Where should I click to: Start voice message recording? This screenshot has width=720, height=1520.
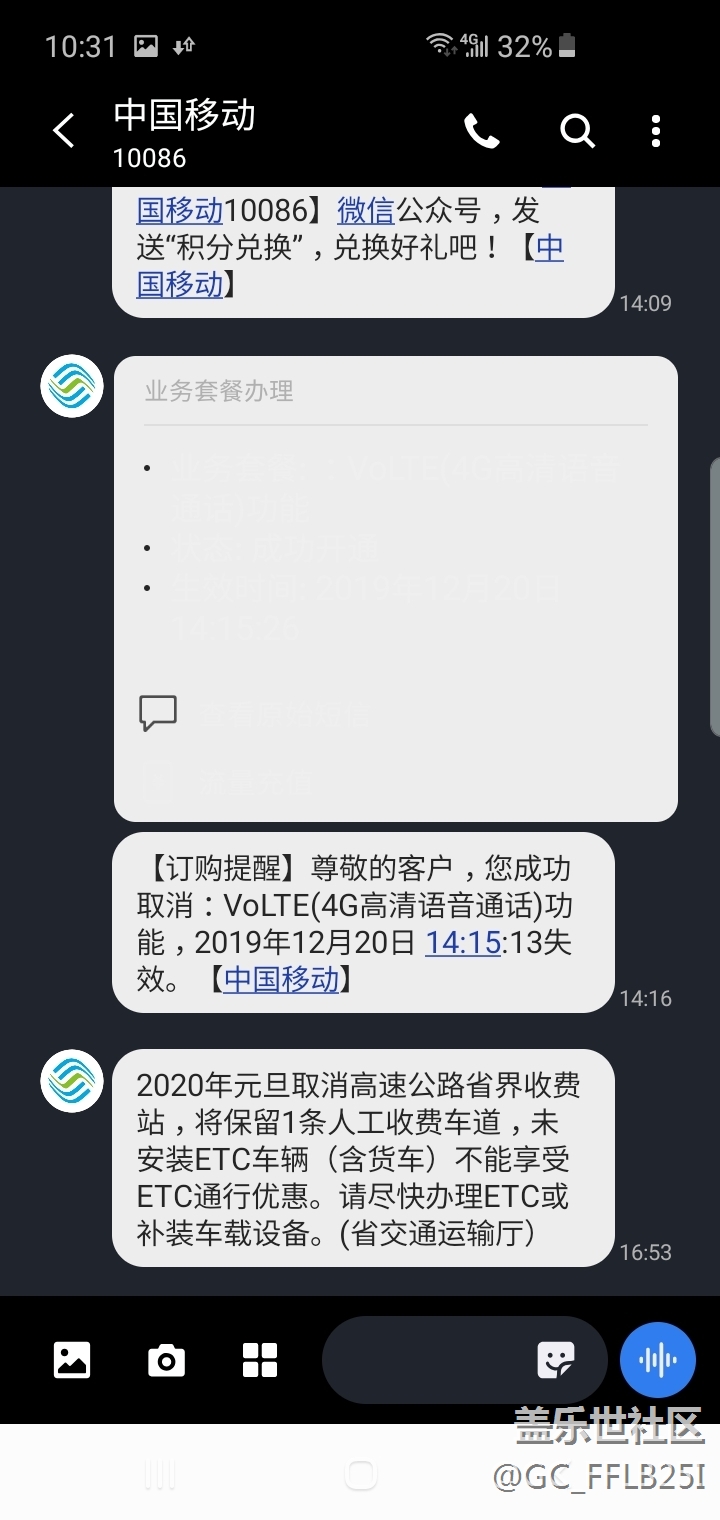click(x=657, y=1360)
